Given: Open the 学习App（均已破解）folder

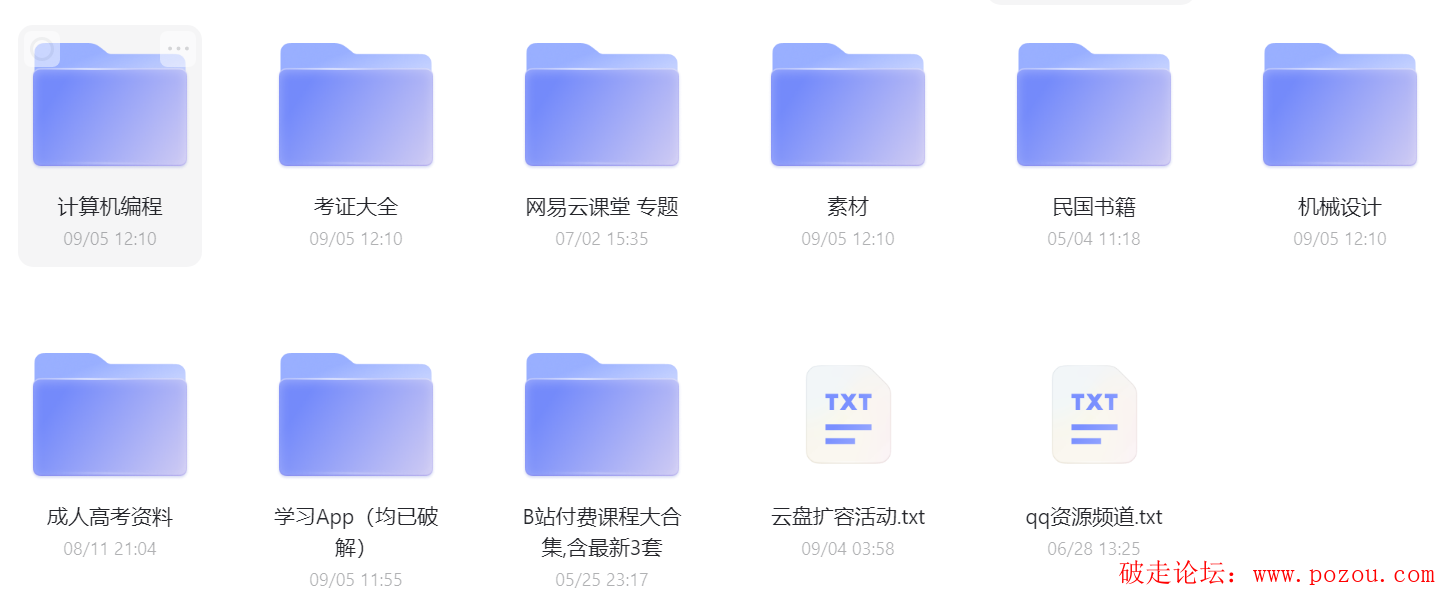Looking at the screenshot, I should pyautogui.click(x=356, y=420).
